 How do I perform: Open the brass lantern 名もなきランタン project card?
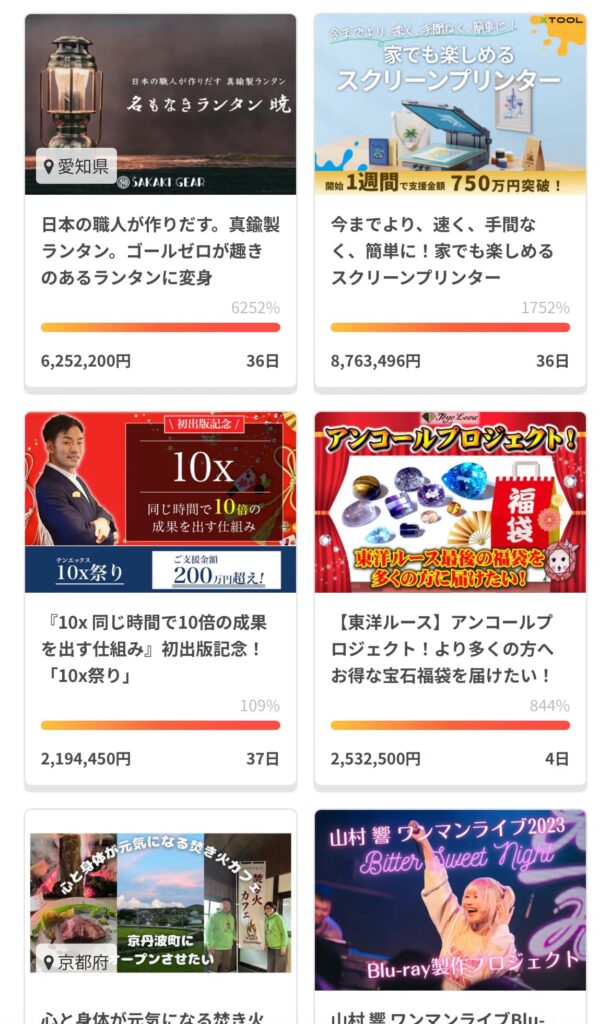pyautogui.click(x=160, y=105)
